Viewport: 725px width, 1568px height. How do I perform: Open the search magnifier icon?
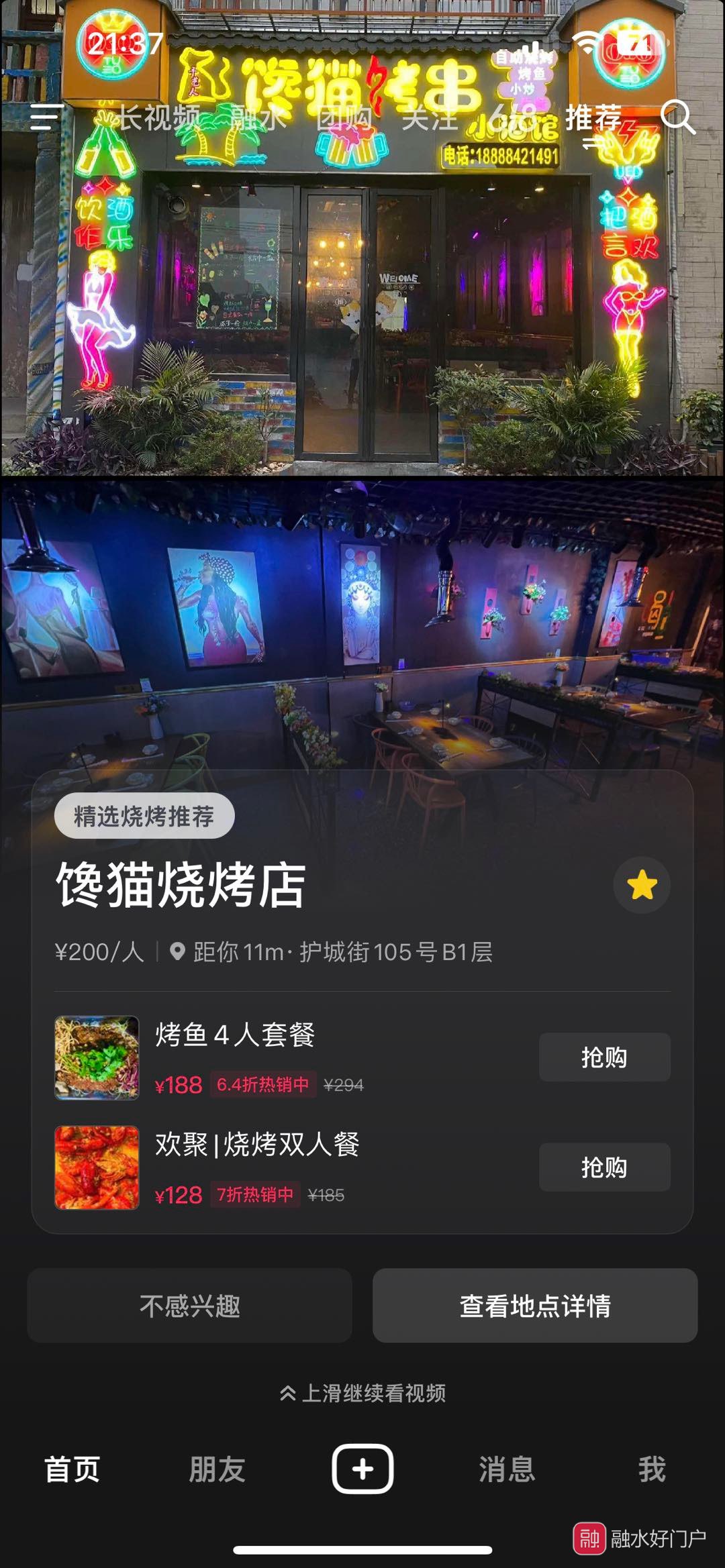tap(678, 117)
